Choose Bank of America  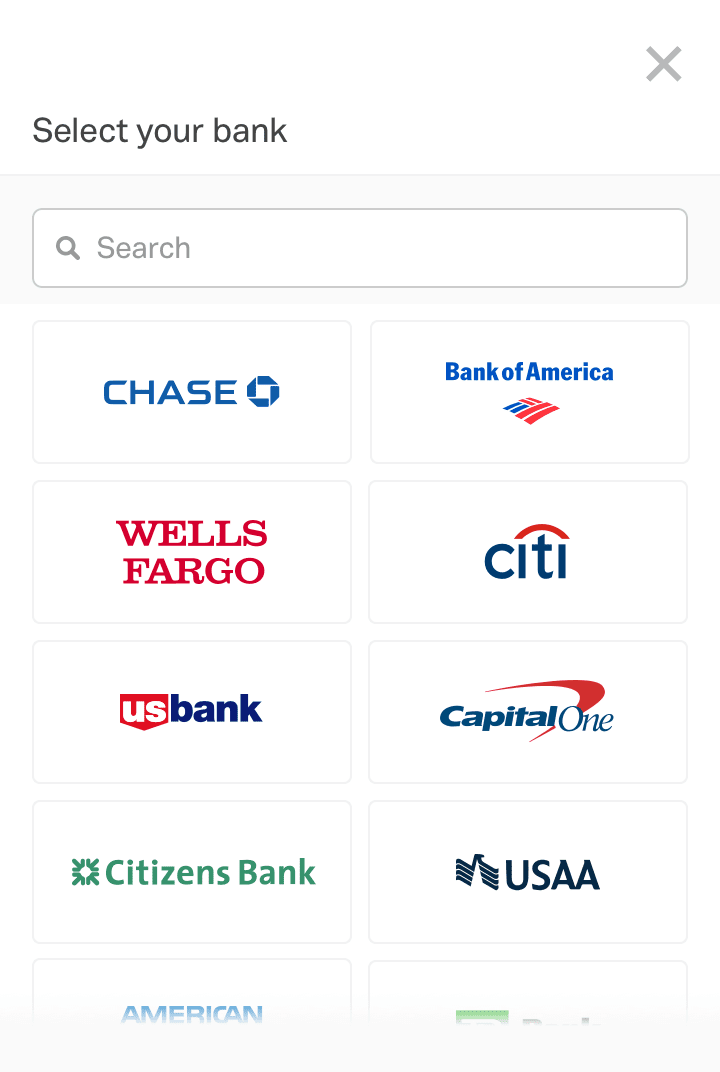529,392
